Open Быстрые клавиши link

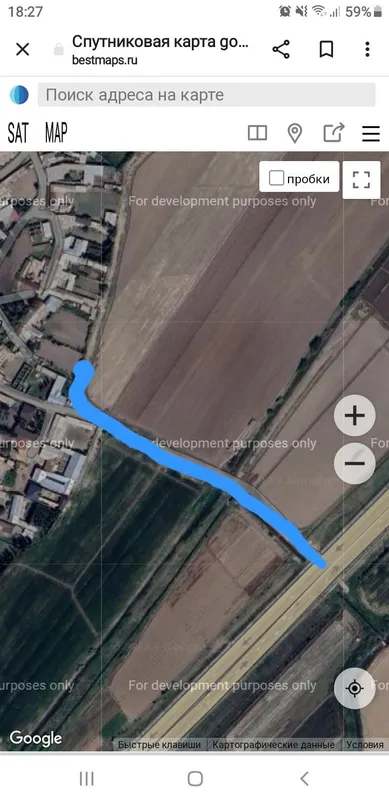point(160,745)
